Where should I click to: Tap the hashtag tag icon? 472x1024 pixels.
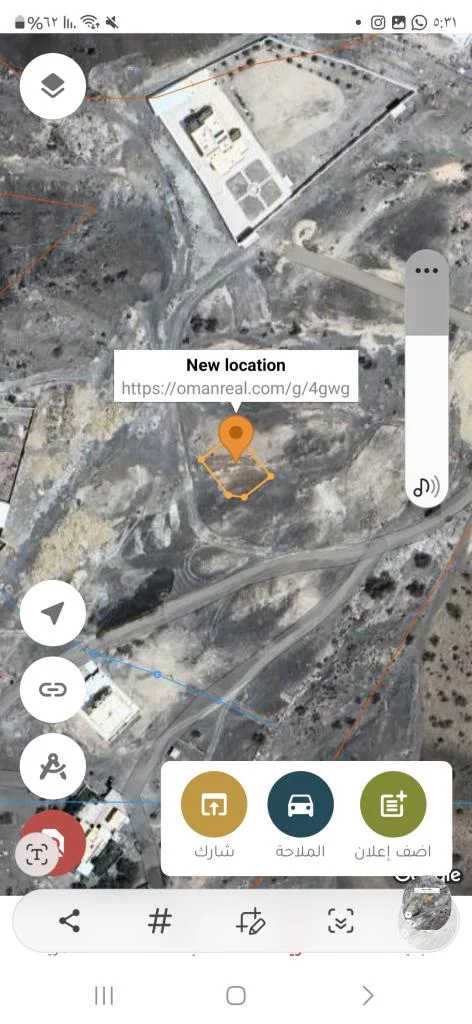tap(159, 921)
